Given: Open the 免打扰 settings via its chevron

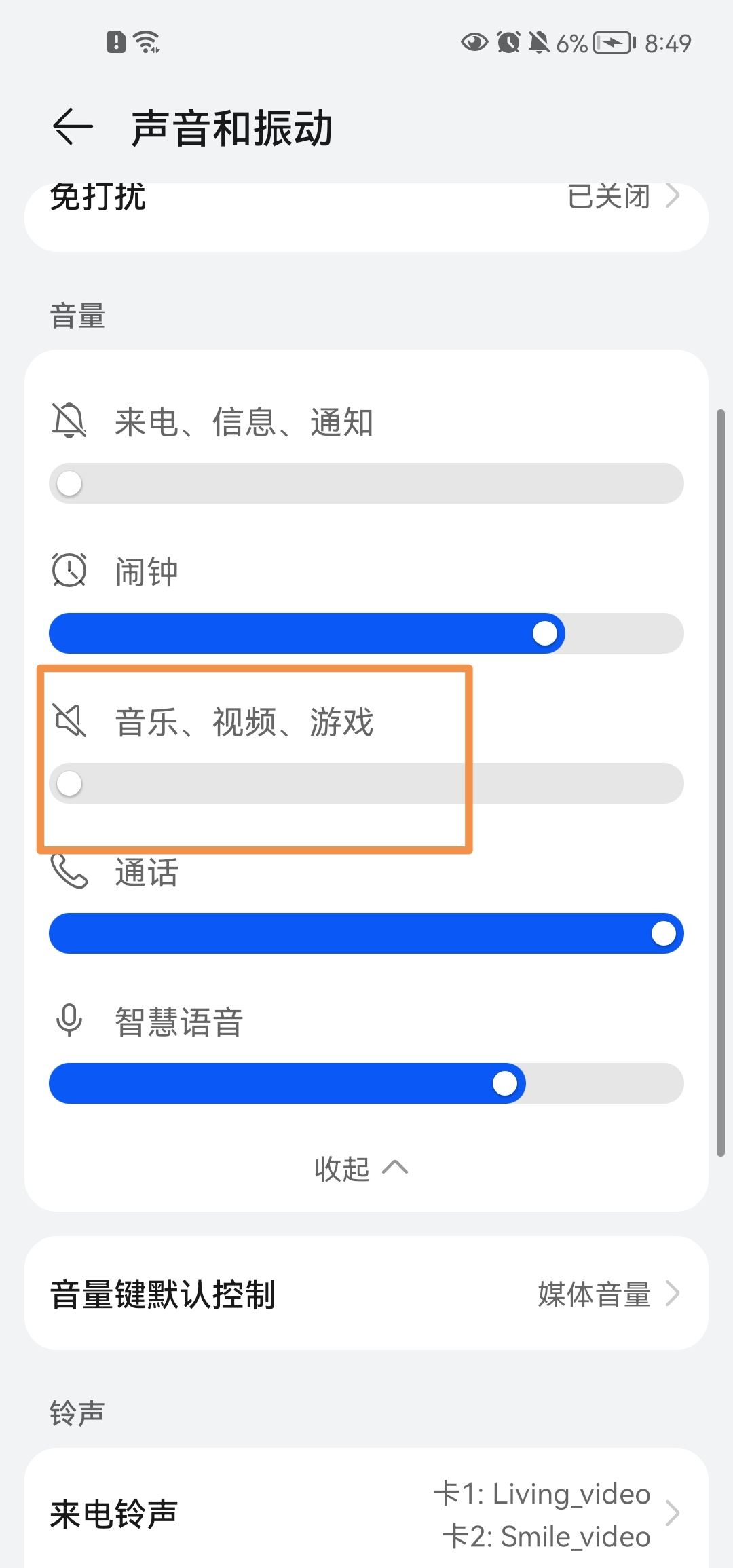Looking at the screenshot, I should tap(673, 197).
